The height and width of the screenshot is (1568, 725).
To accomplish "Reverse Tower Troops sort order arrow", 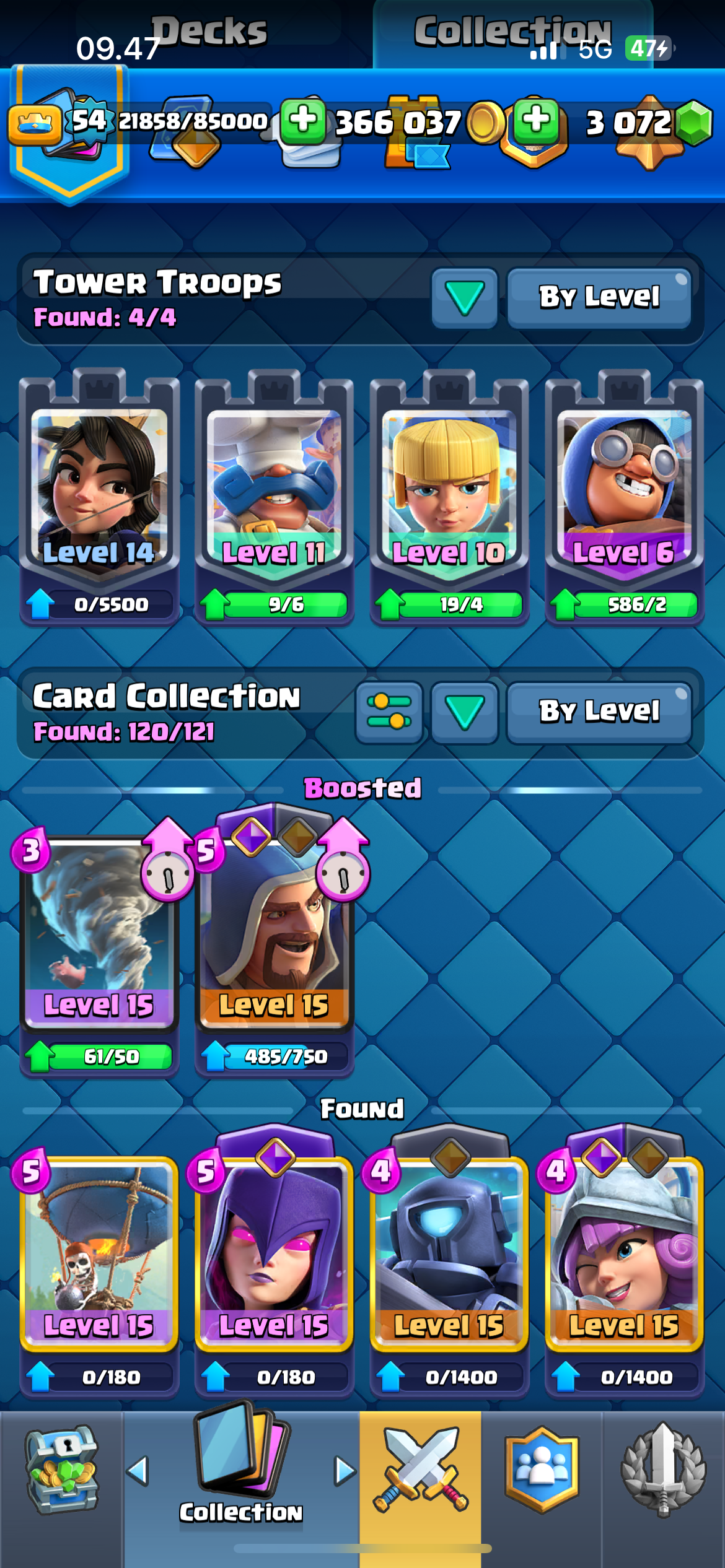I will pyautogui.click(x=465, y=298).
